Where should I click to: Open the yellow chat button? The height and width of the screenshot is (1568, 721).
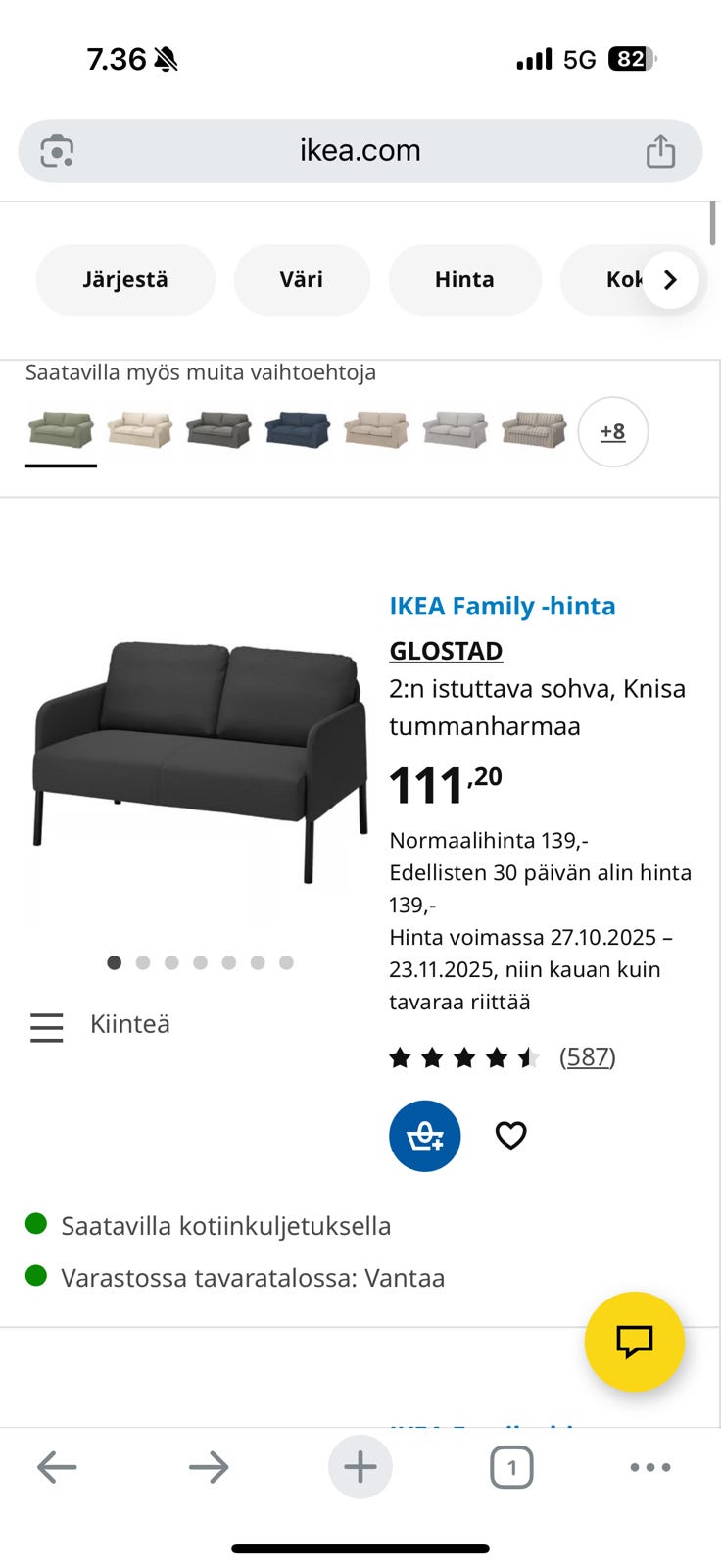[x=634, y=1341]
